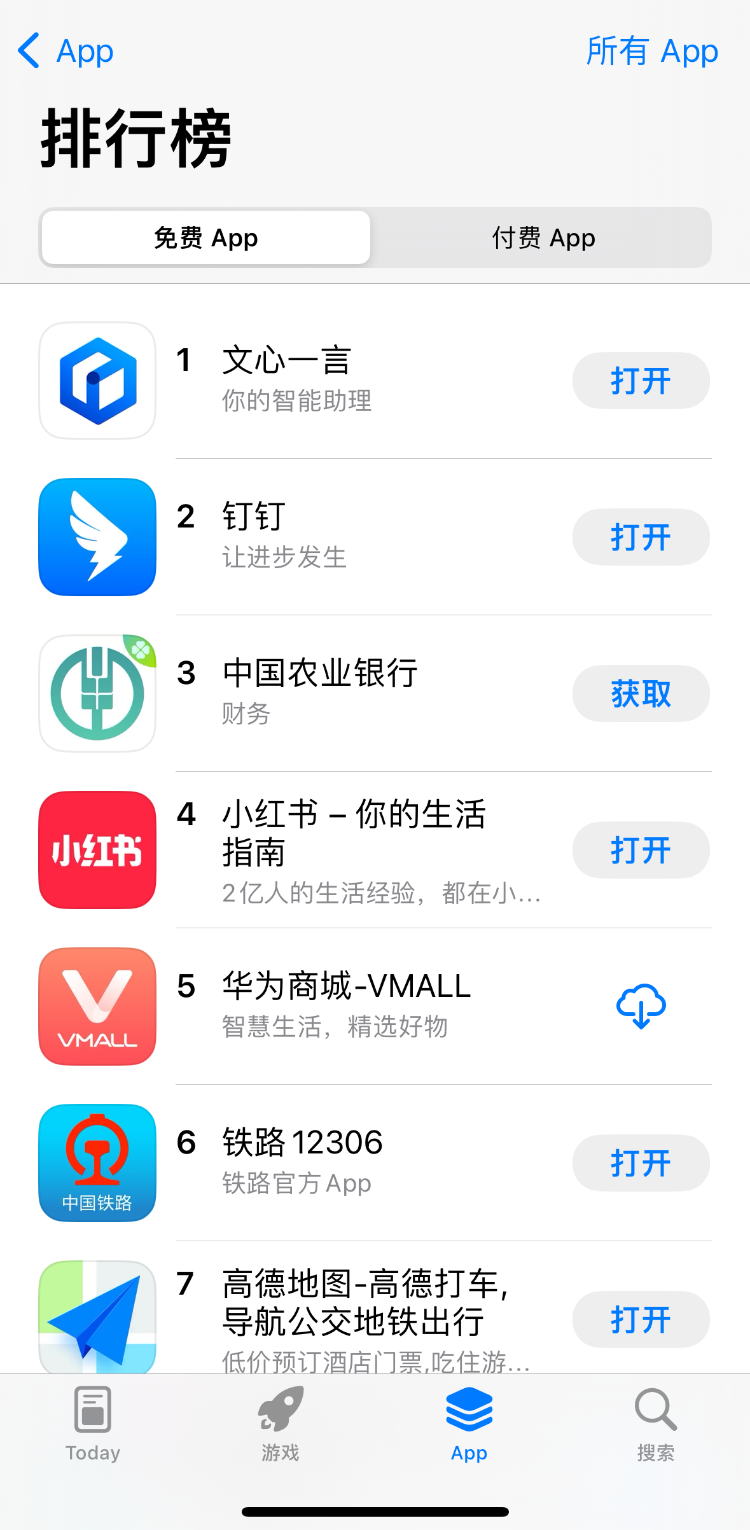This screenshot has height=1530, width=750.
Task: Switch to the Today tab
Action: (93, 1425)
